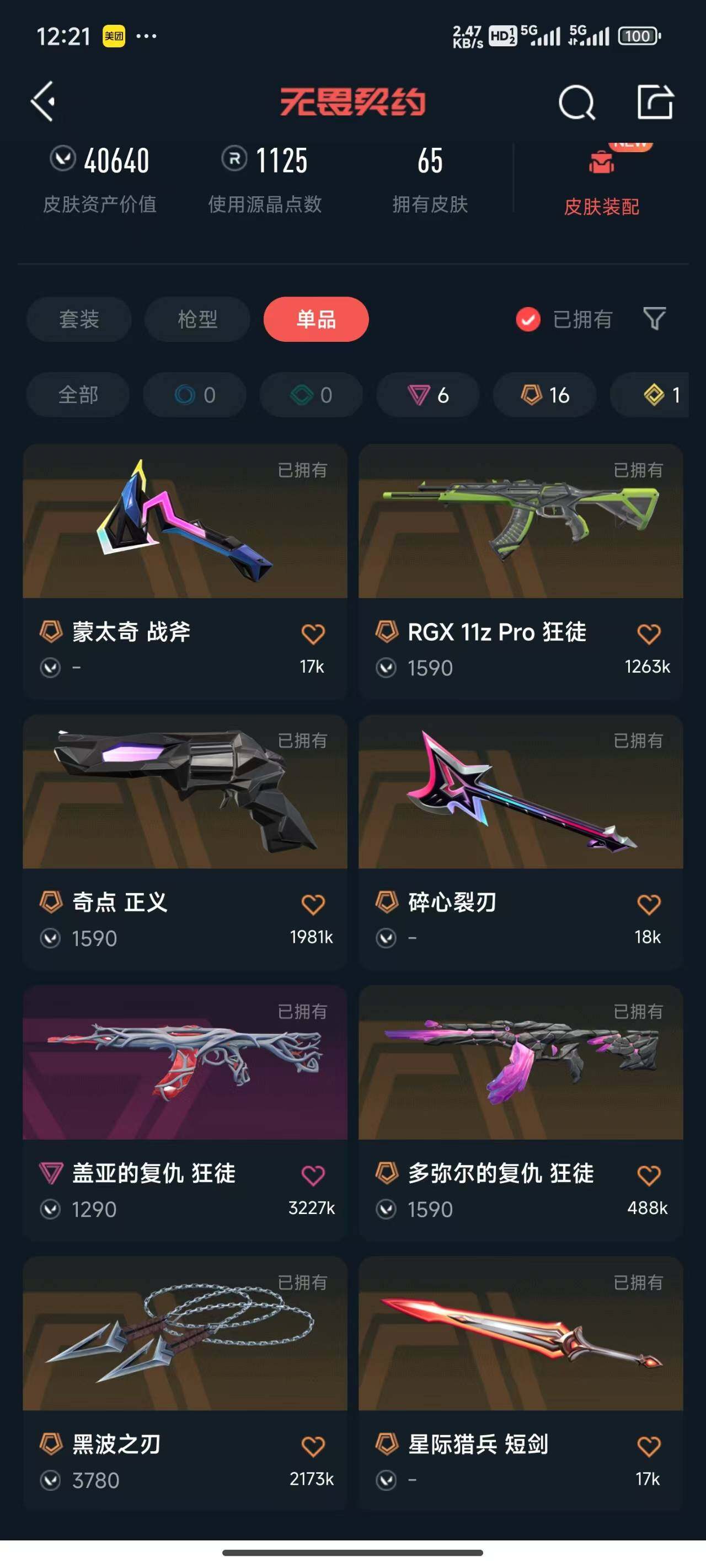Open the 蒙太奇 战斧 skin card

185,572
